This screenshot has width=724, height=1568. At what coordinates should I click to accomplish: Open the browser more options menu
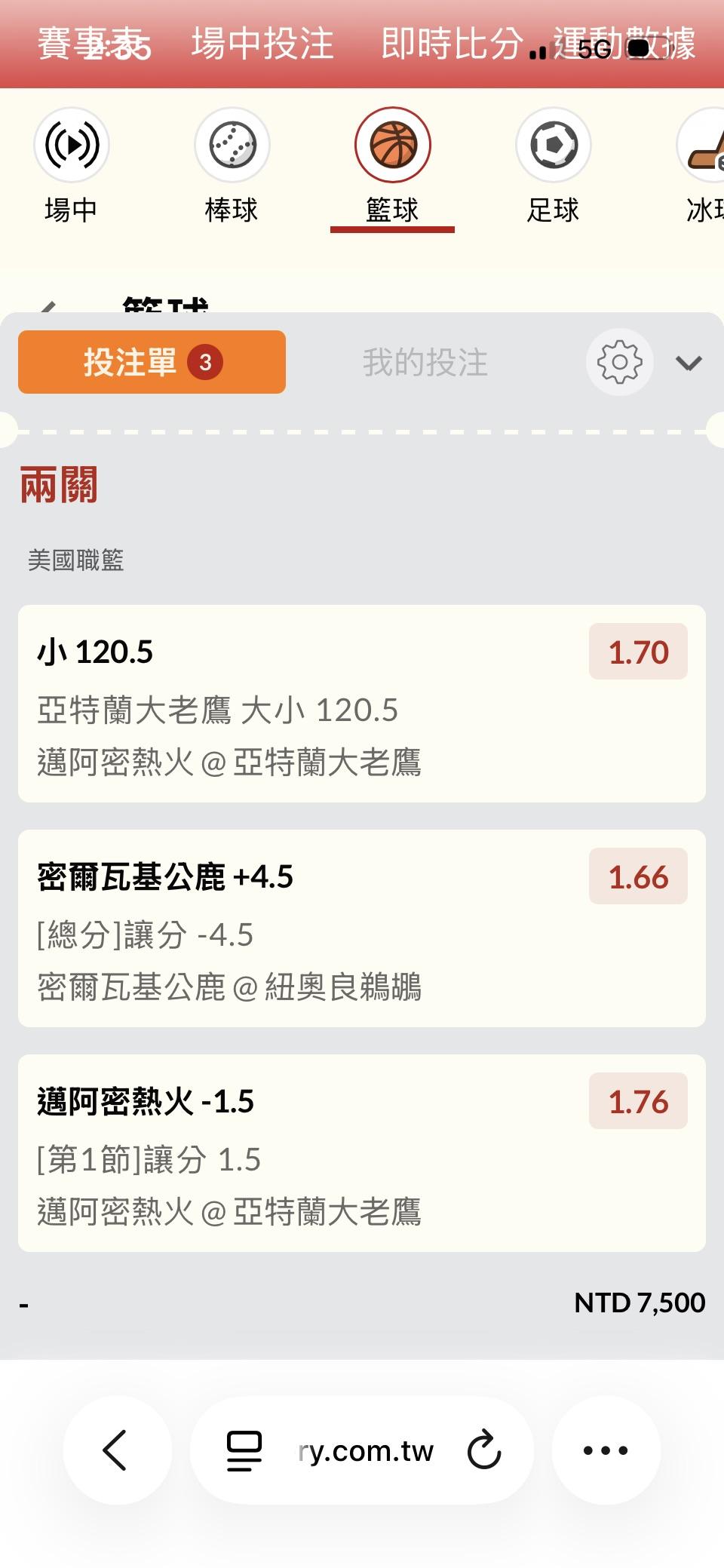coord(606,1450)
